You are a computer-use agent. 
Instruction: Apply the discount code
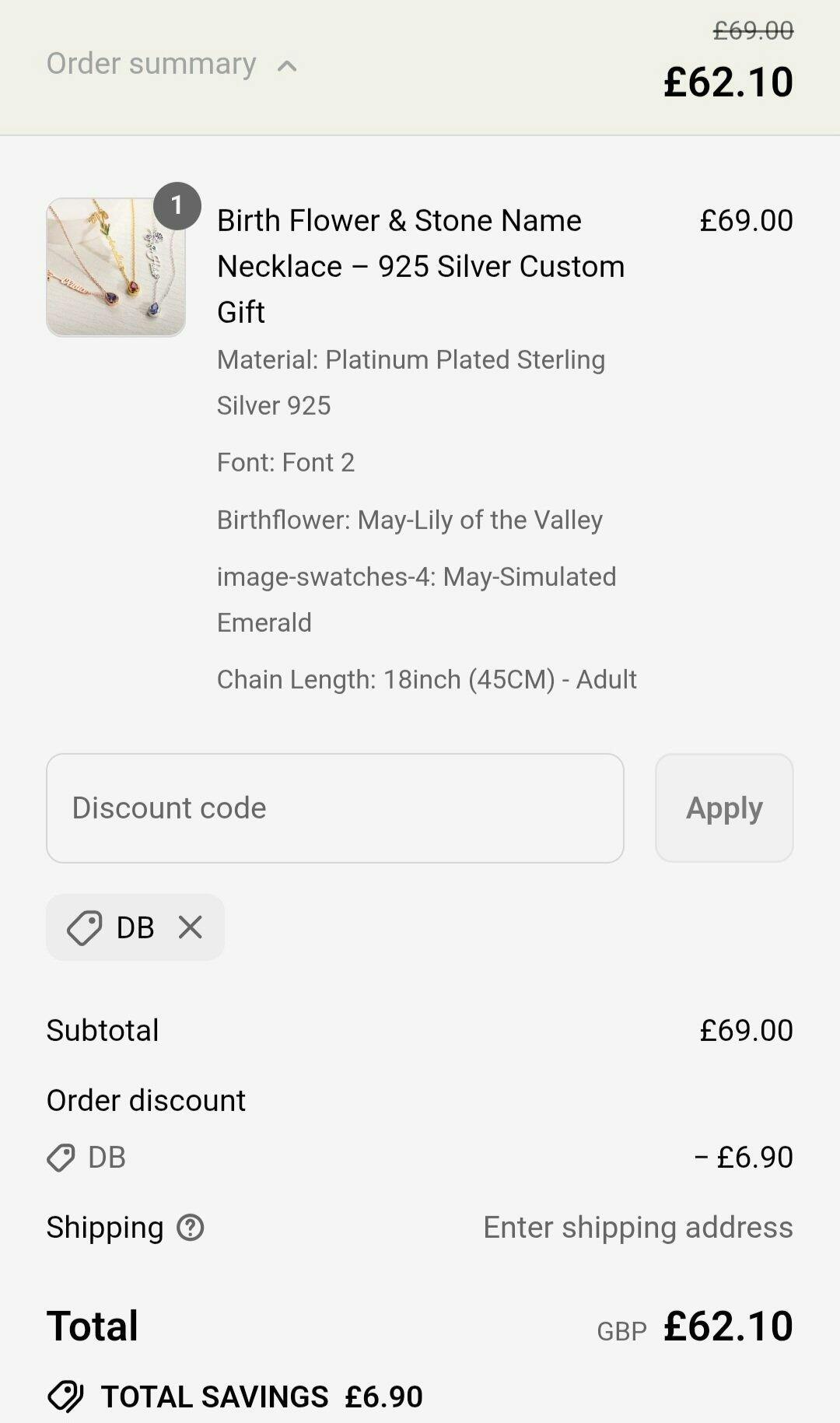[723, 808]
